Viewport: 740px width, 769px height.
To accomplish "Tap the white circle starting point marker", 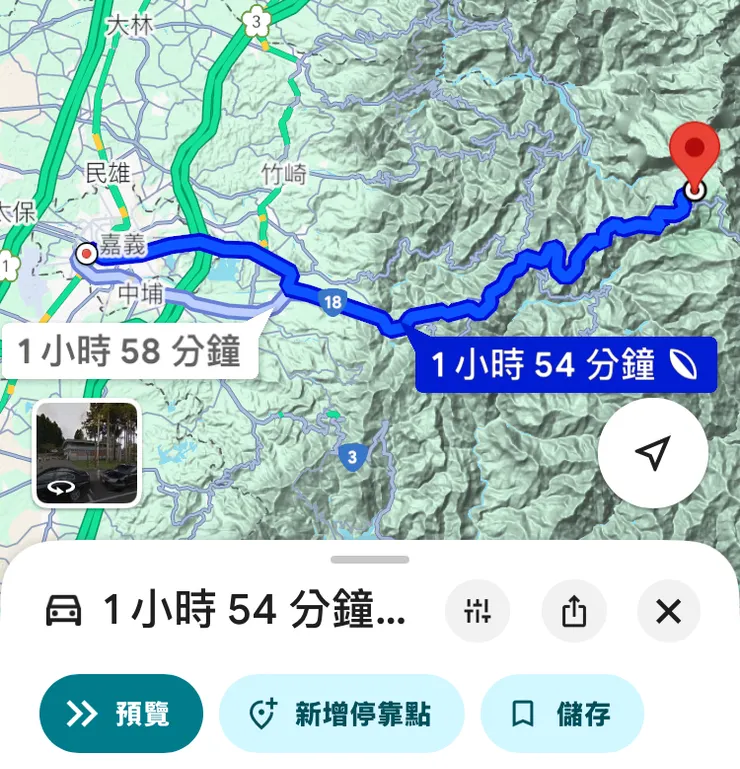I will (85, 255).
